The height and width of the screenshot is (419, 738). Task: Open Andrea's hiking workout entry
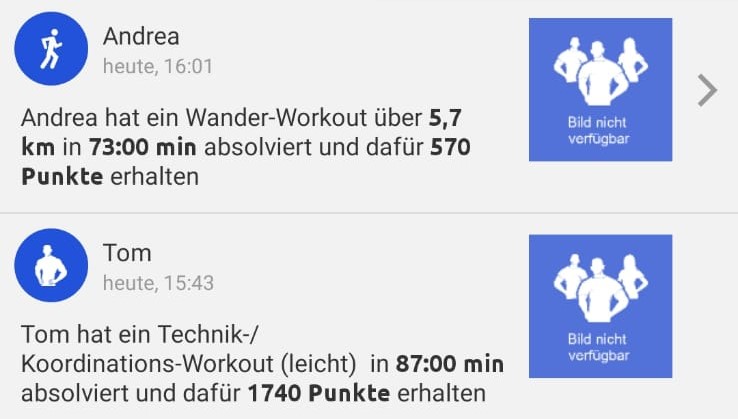(245, 147)
